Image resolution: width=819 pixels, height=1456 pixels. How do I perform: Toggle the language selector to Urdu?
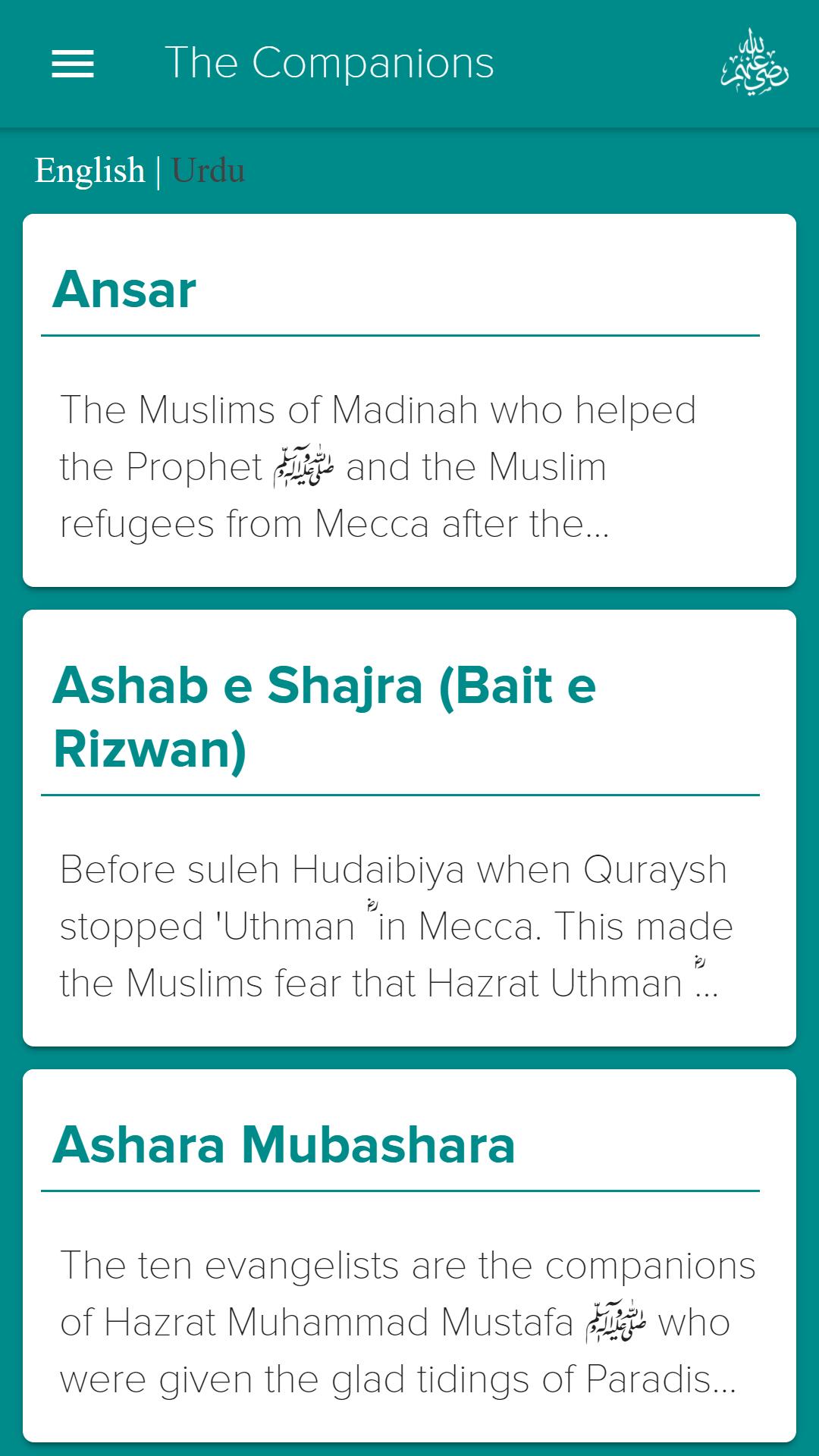(210, 170)
